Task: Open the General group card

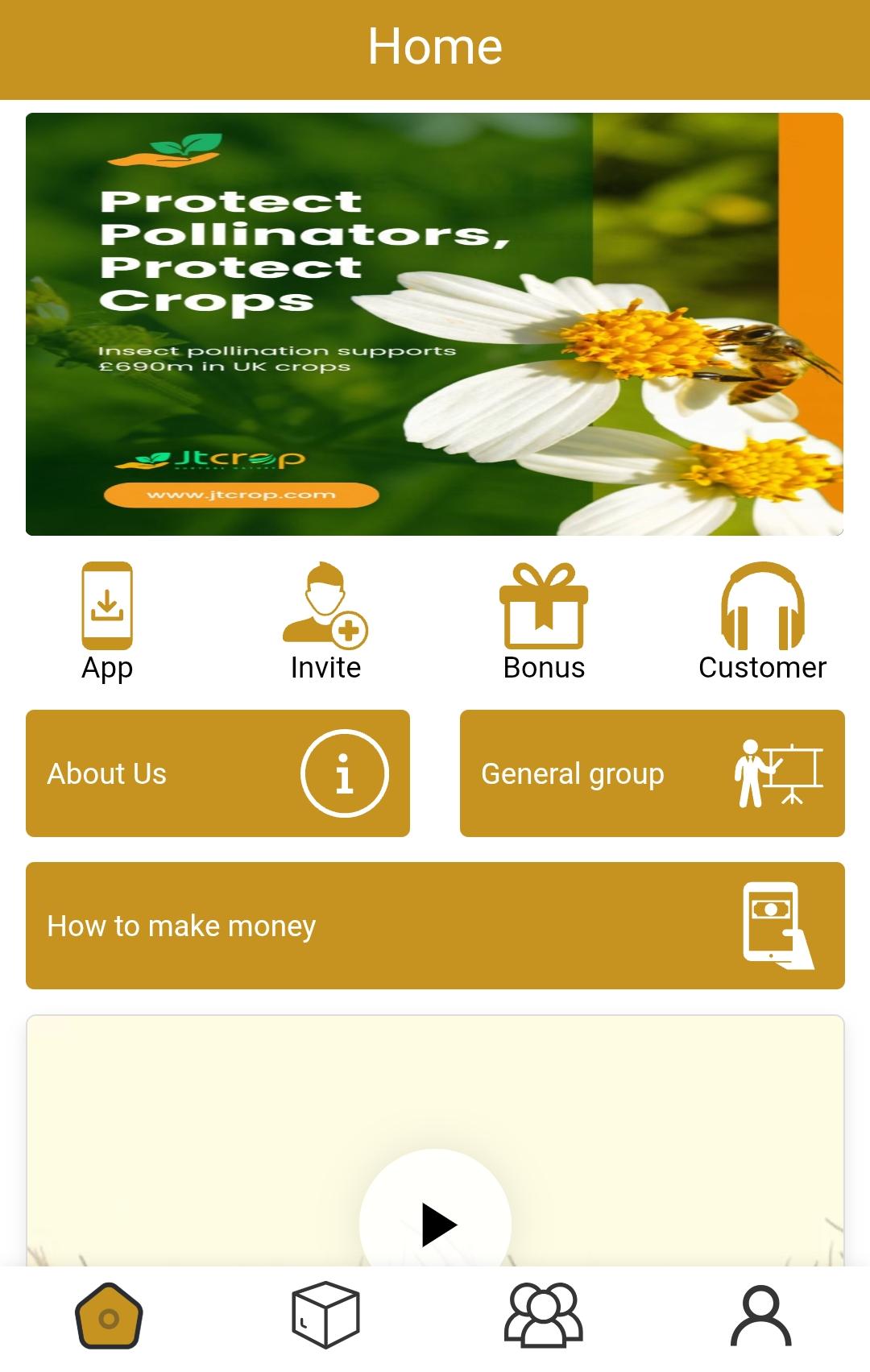Action: click(x=652, y=773)
